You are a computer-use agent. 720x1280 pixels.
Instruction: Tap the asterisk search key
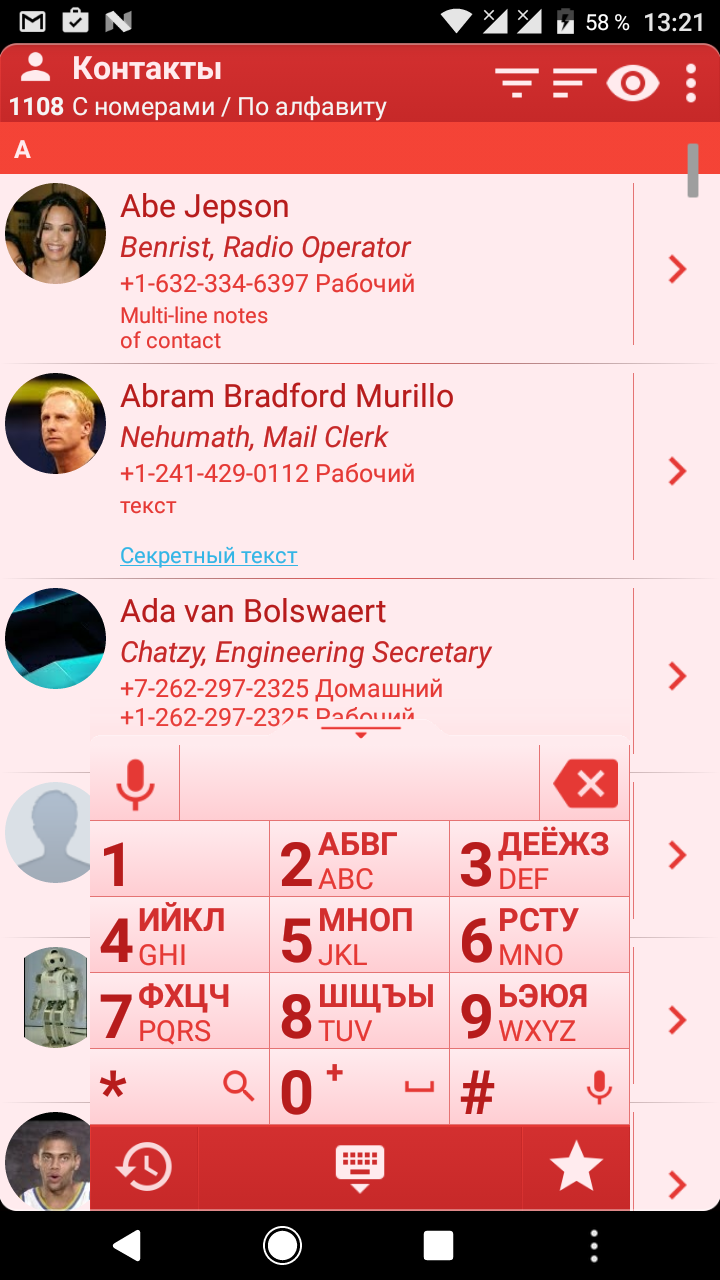point(179,1088)
